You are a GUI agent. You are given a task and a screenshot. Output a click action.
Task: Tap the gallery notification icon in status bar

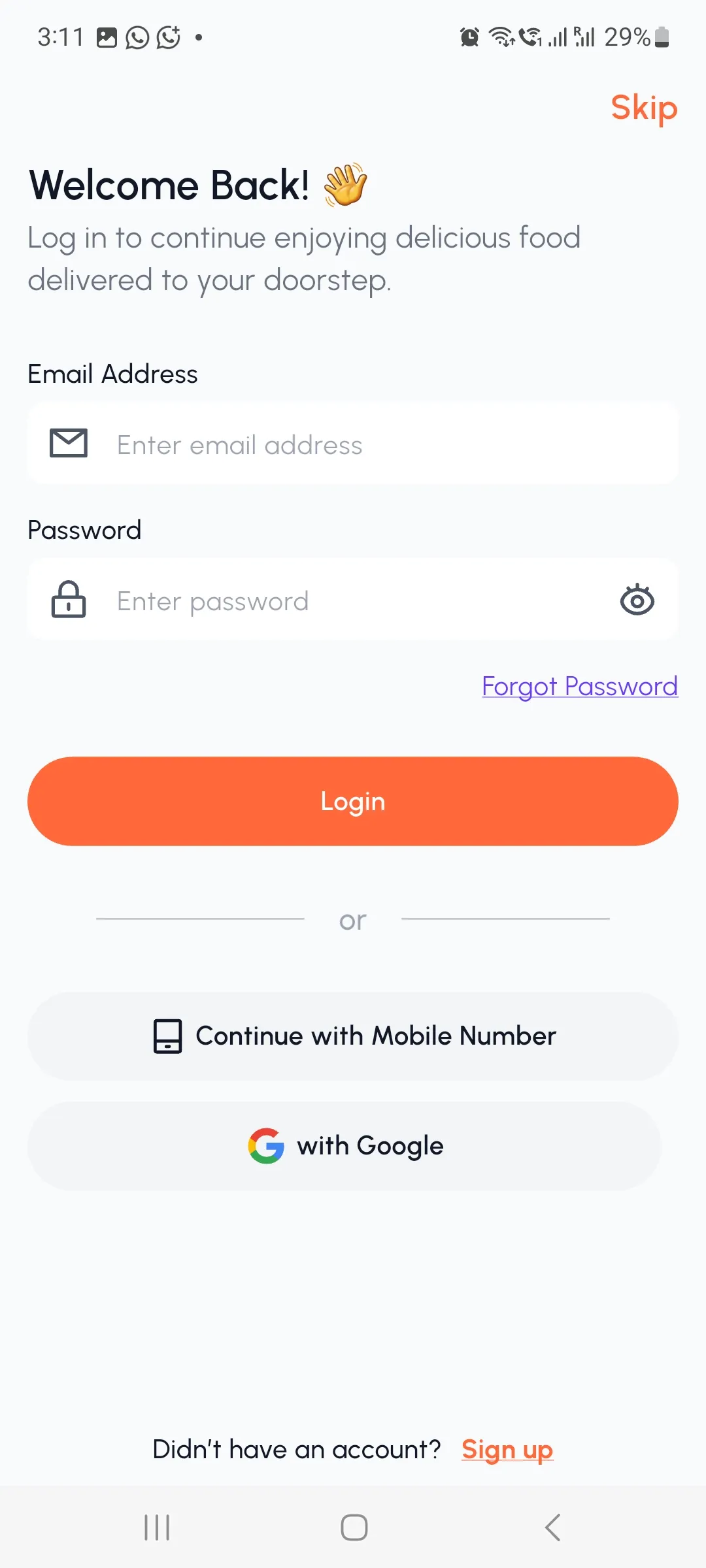click(x=106, y=37)
